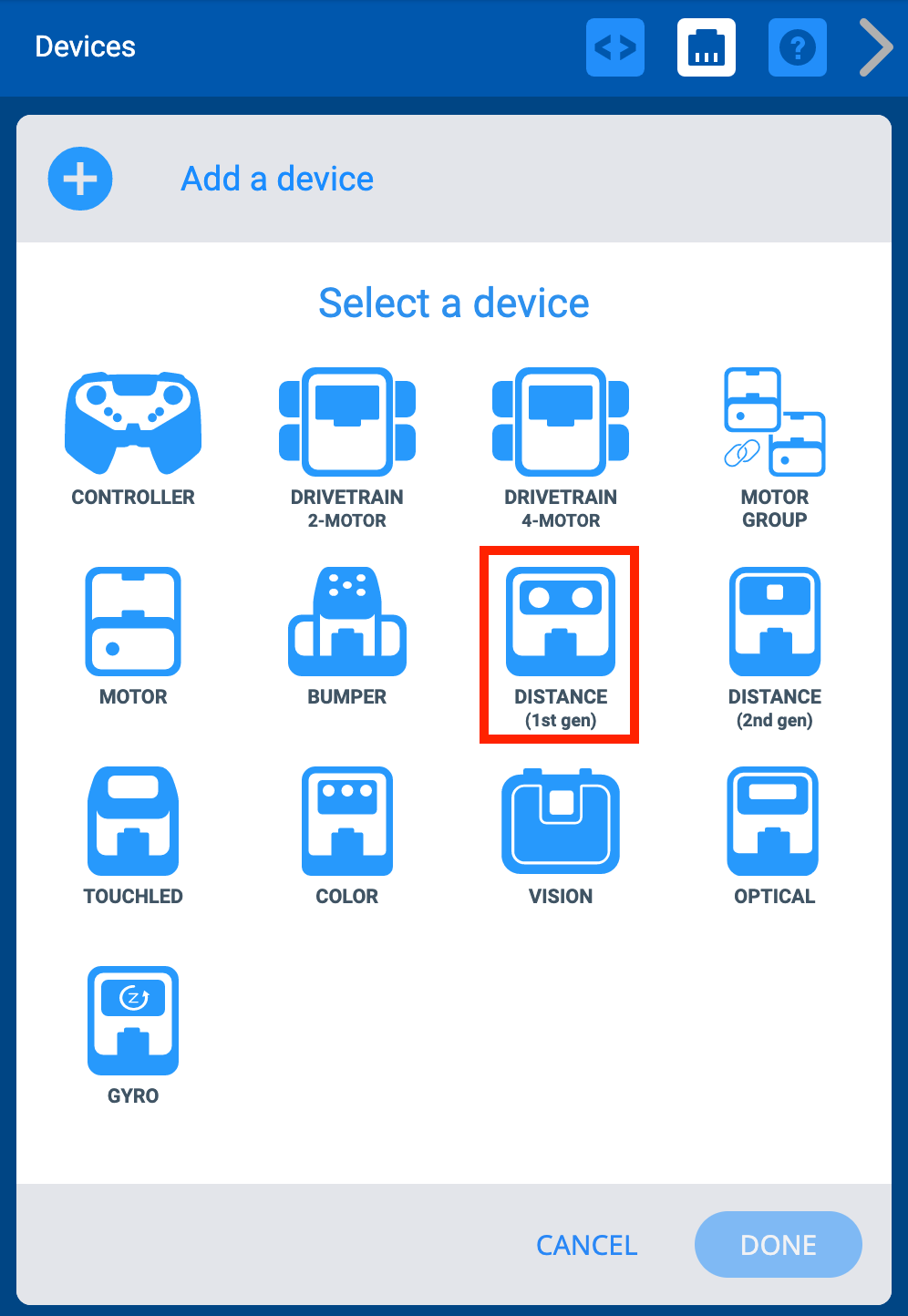Open the help question mark
Viewport: 908px width, 1316px height.
coord(797,47)
